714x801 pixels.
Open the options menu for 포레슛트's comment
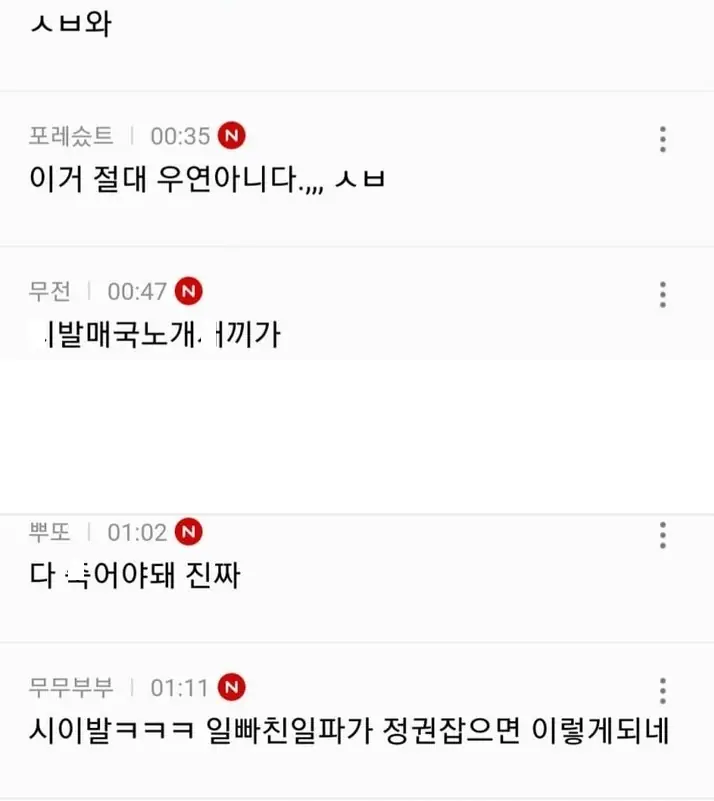coord(662,139)
